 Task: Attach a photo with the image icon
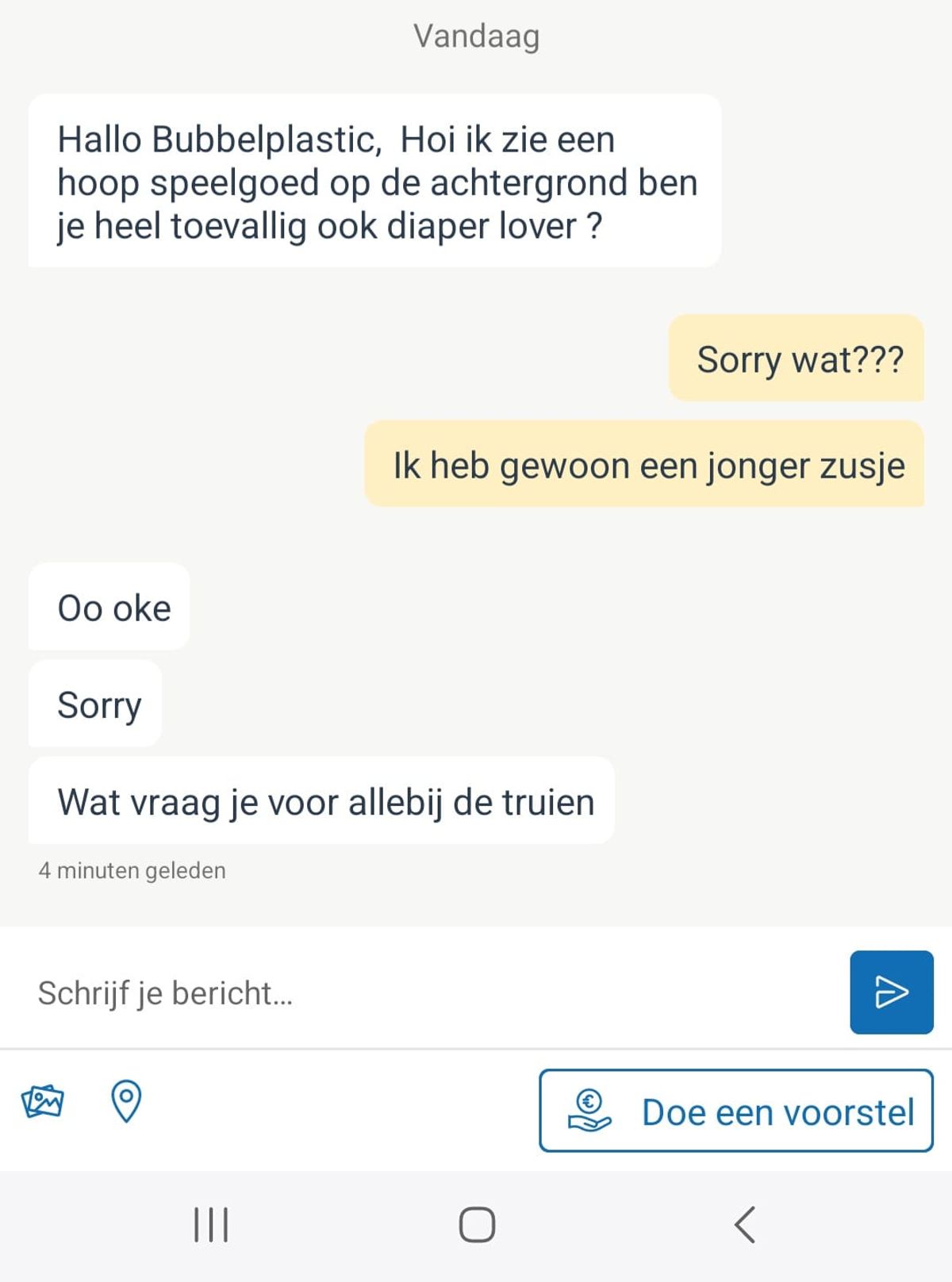tap(43, 1101)
